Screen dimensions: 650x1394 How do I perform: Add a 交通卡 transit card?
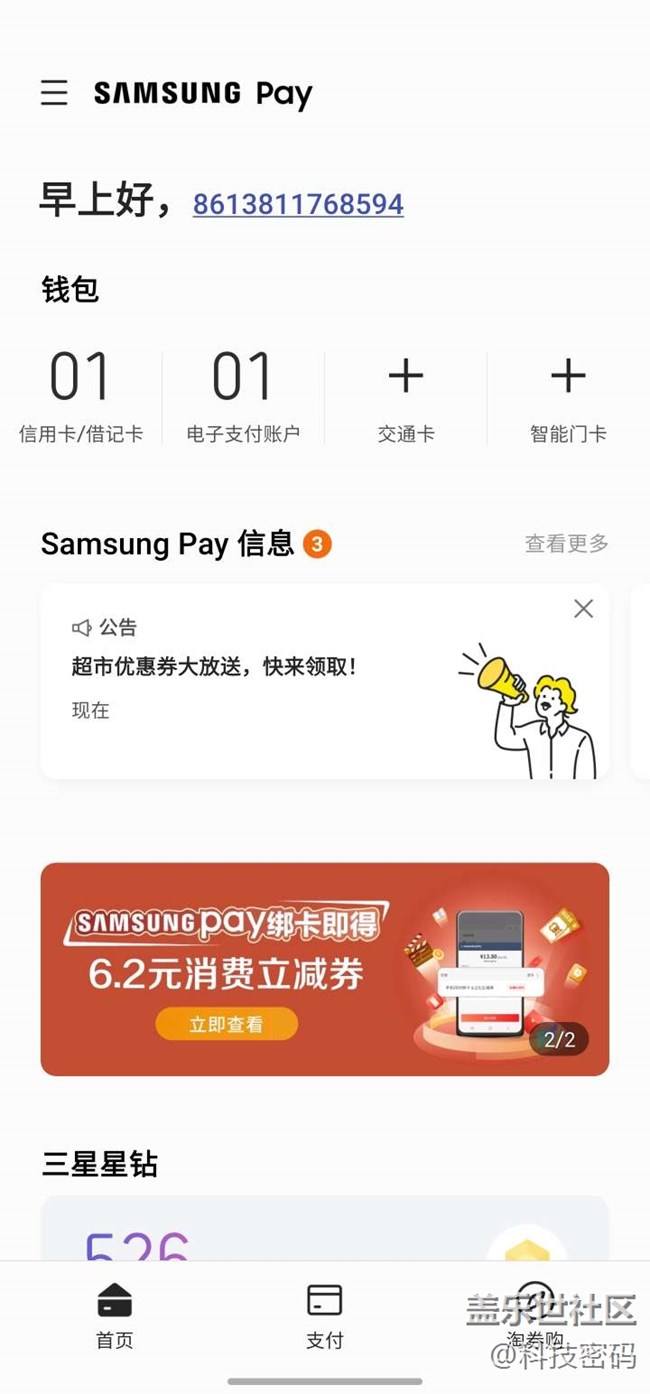point(405,396)
